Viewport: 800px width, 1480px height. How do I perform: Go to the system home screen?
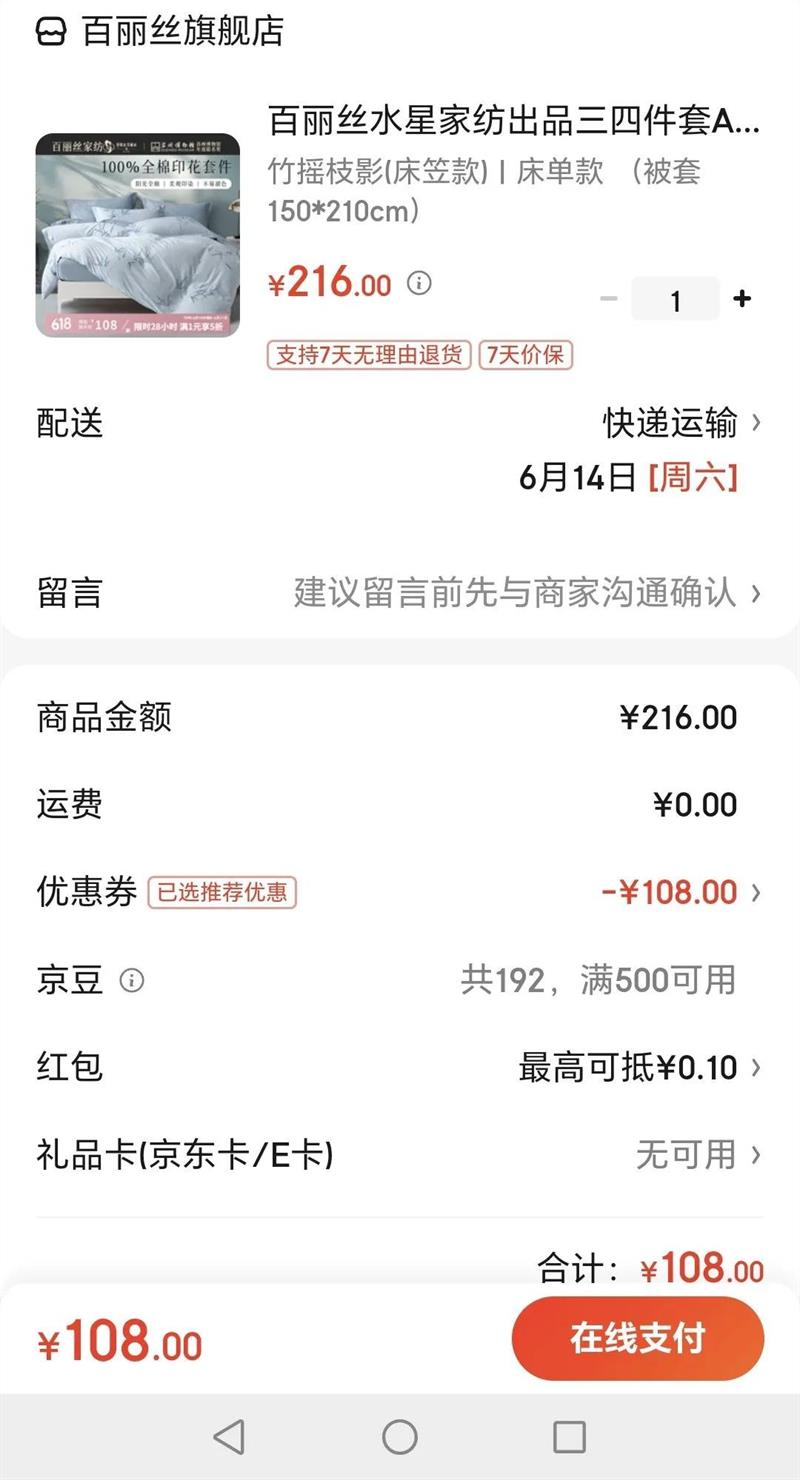click(400, 1437)
